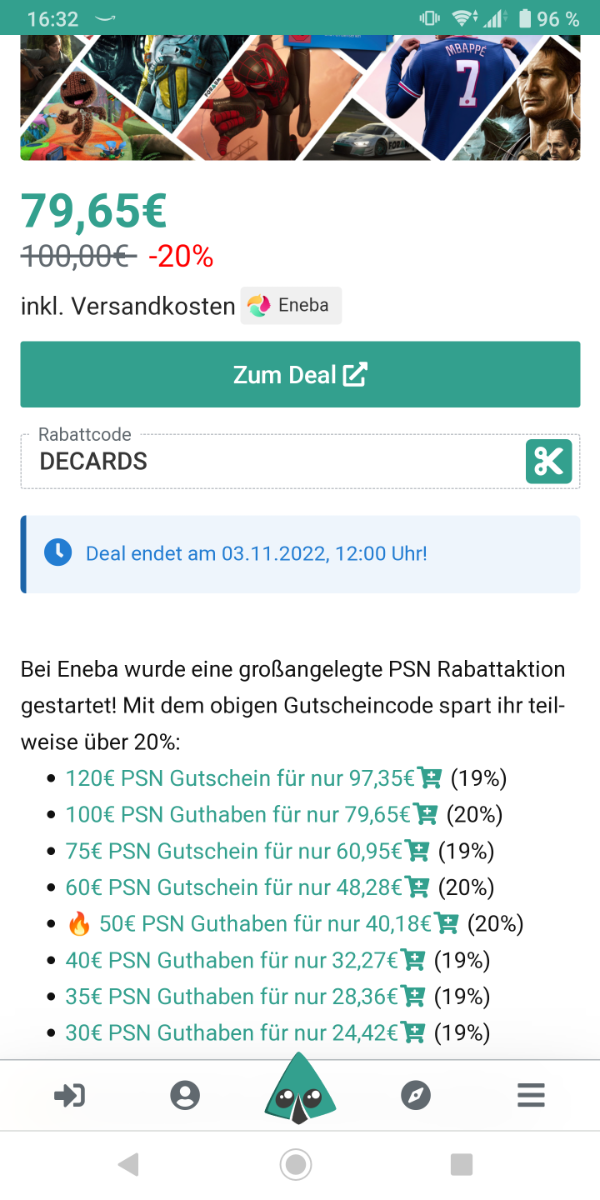Image resolution: width=600 pixels, height=1200 pixels.
Task: Tap the center mascot home button
Action: click(x=300, y=1090)
